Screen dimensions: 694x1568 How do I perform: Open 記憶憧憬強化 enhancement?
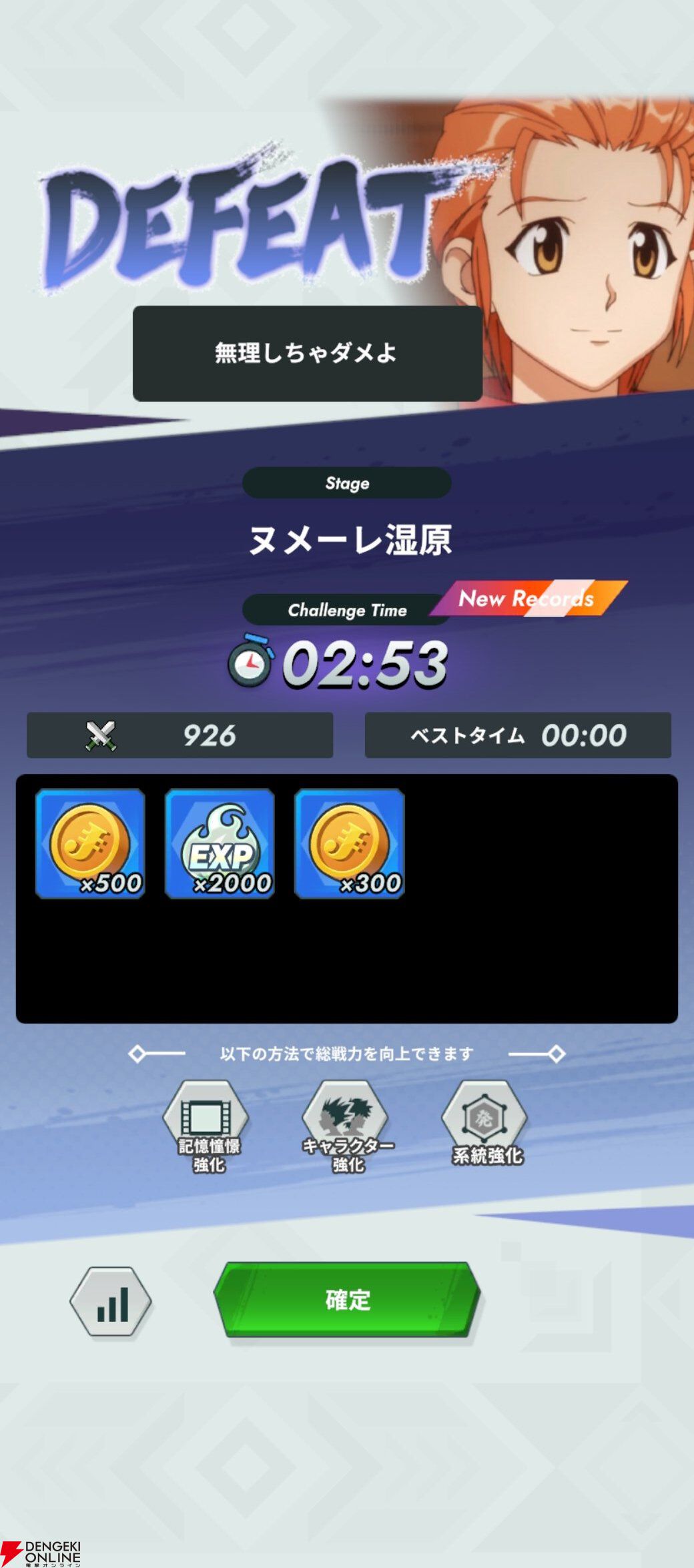coord(208,1128)
